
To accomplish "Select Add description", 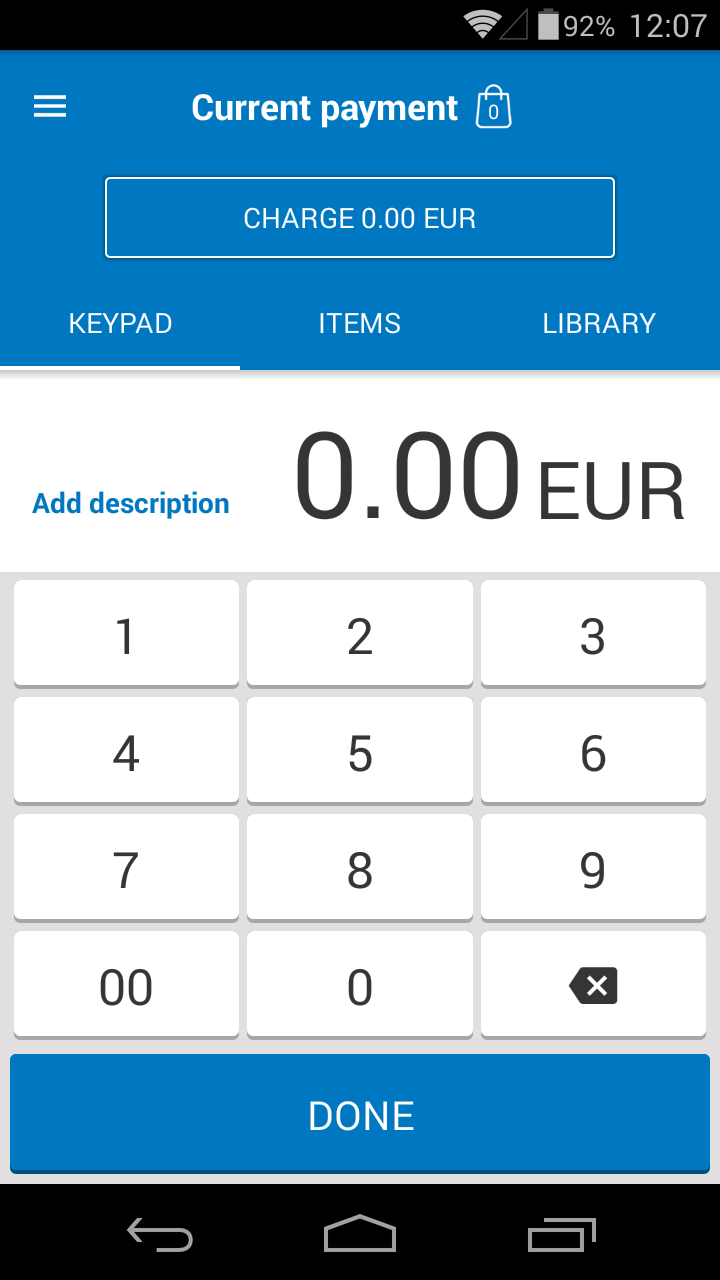I will coord(130,503).
